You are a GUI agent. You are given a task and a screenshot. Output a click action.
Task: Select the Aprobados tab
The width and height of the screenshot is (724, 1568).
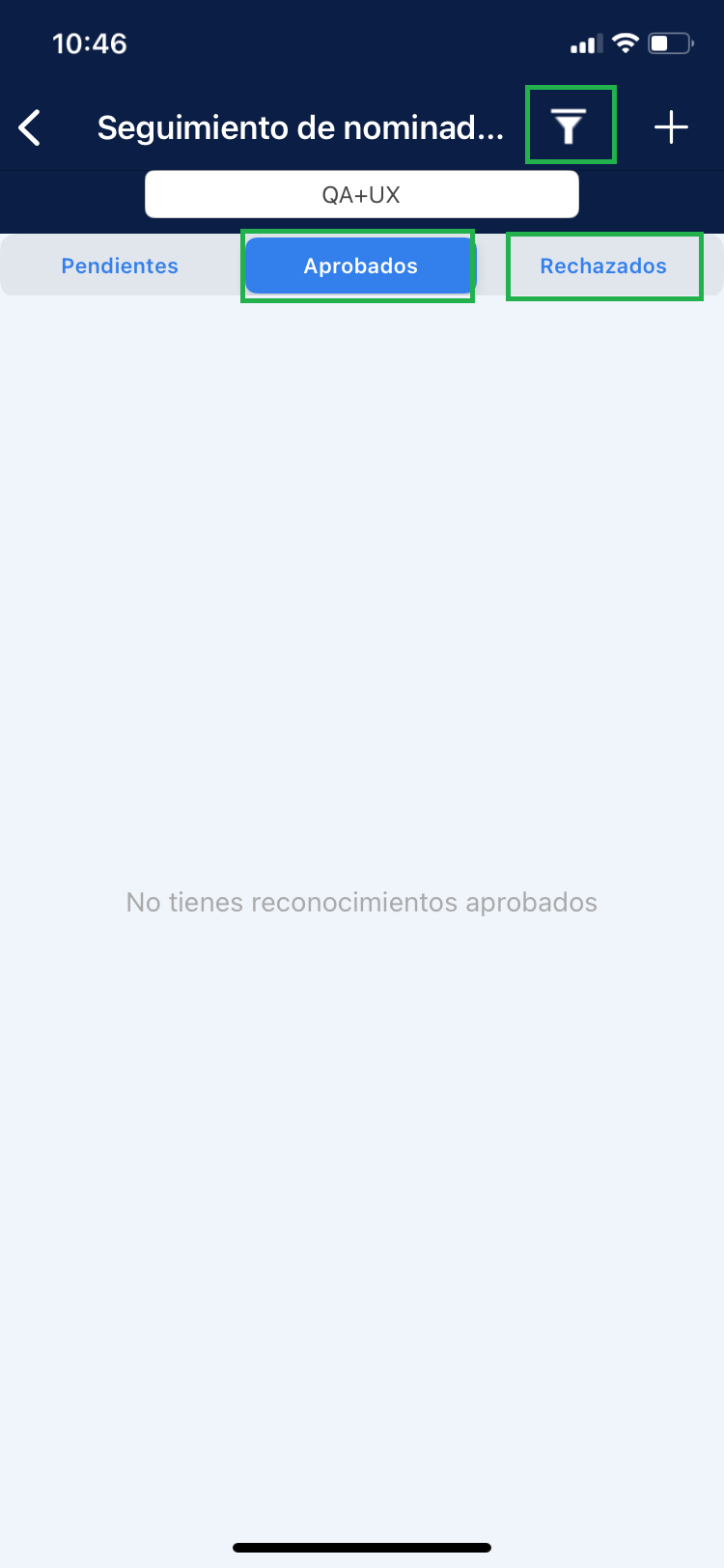(360, 266)
